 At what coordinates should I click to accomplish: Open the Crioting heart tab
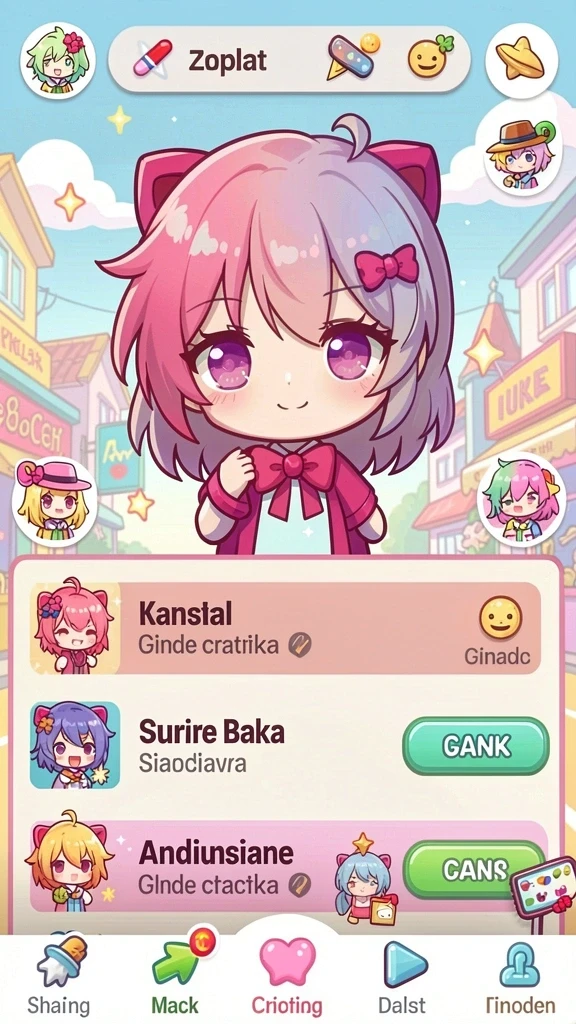tap(287, 978)
